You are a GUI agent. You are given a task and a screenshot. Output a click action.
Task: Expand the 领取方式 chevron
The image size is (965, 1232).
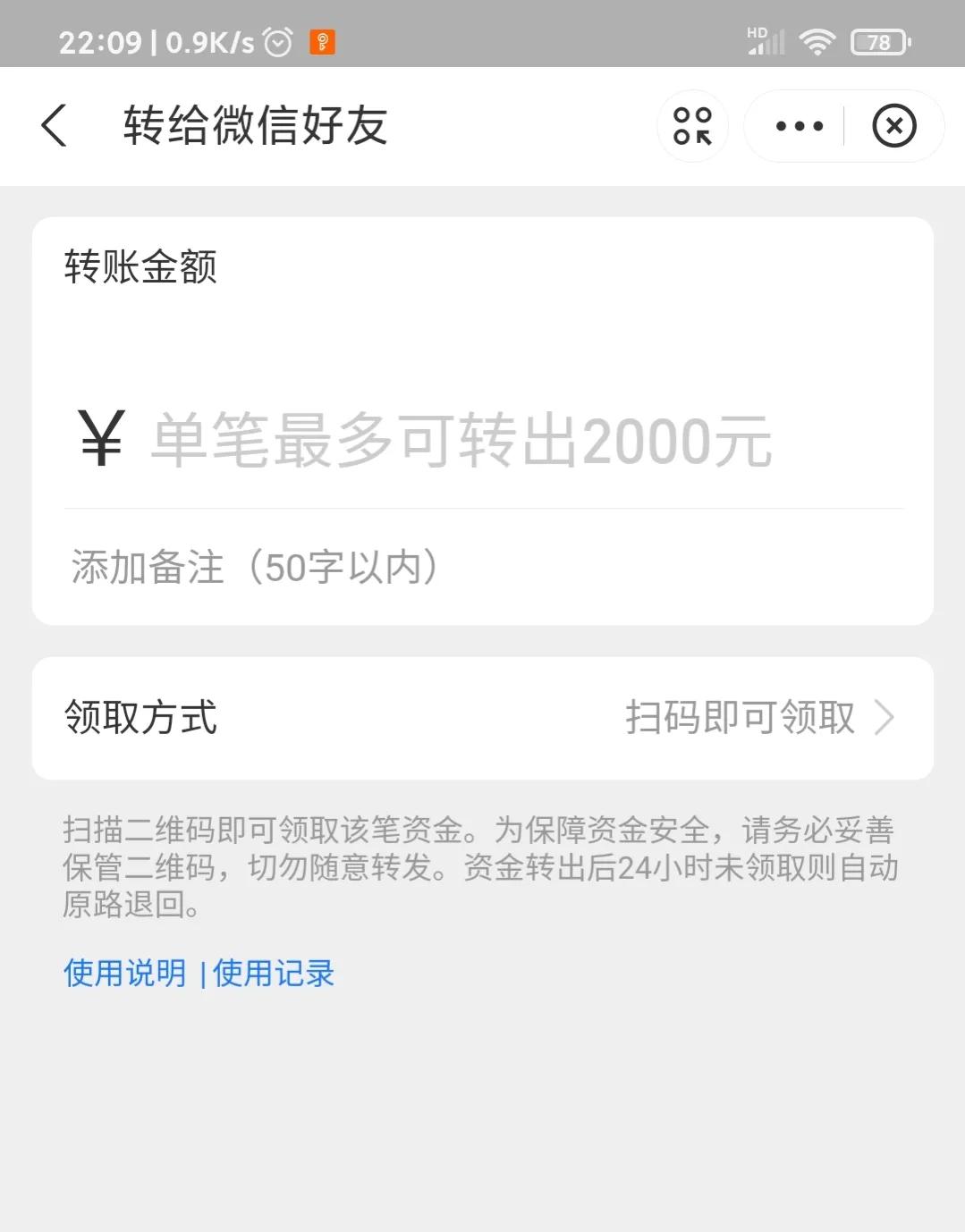click(885, 718)
